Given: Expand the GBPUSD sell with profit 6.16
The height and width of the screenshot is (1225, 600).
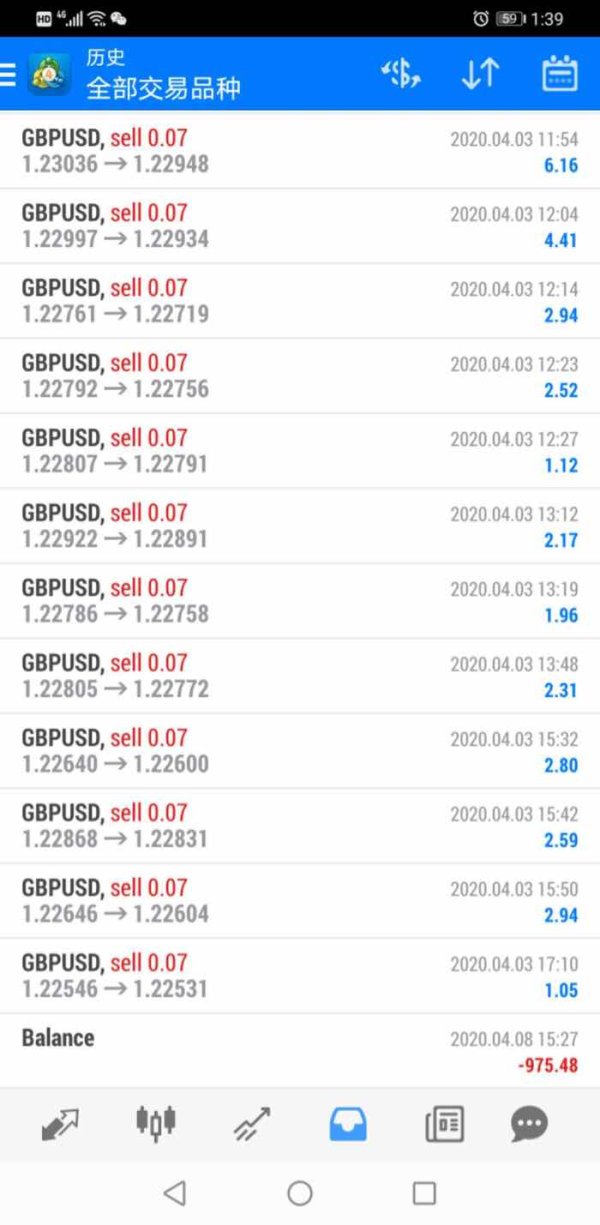Looking at the screenshot, I should pos(300,151).
